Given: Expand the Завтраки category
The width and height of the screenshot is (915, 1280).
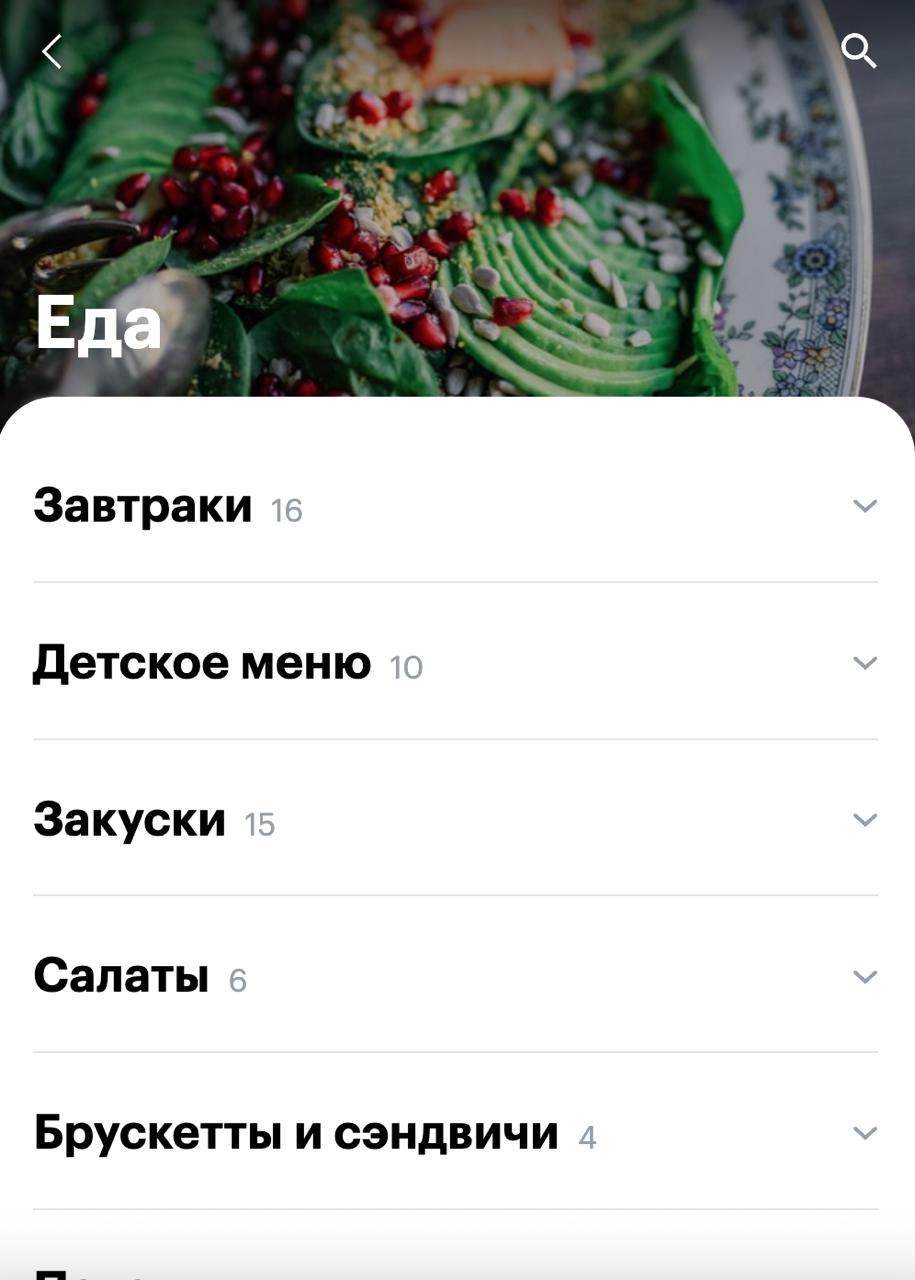Looking at the screenshot, I should (x=864, y=506).
